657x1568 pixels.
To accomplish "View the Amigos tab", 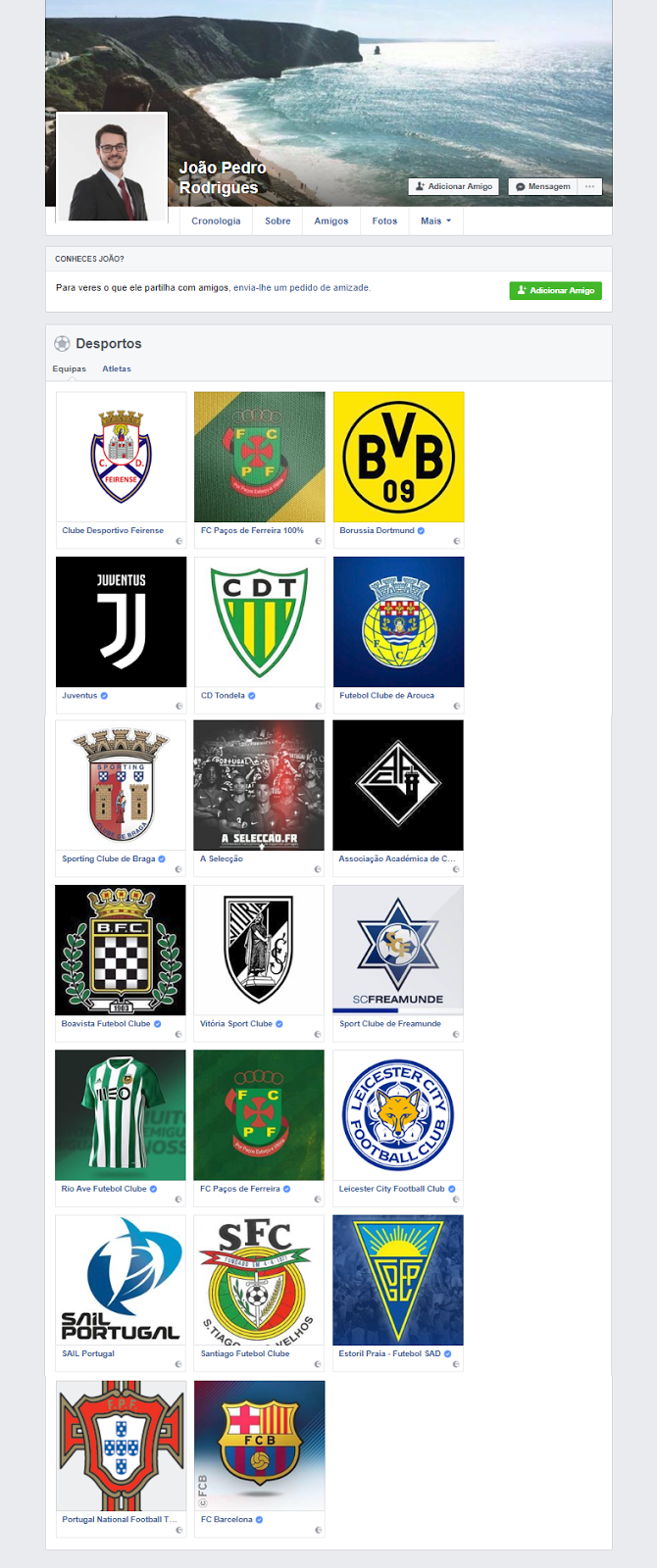I will pyautogui.click(x=331, y=221).
